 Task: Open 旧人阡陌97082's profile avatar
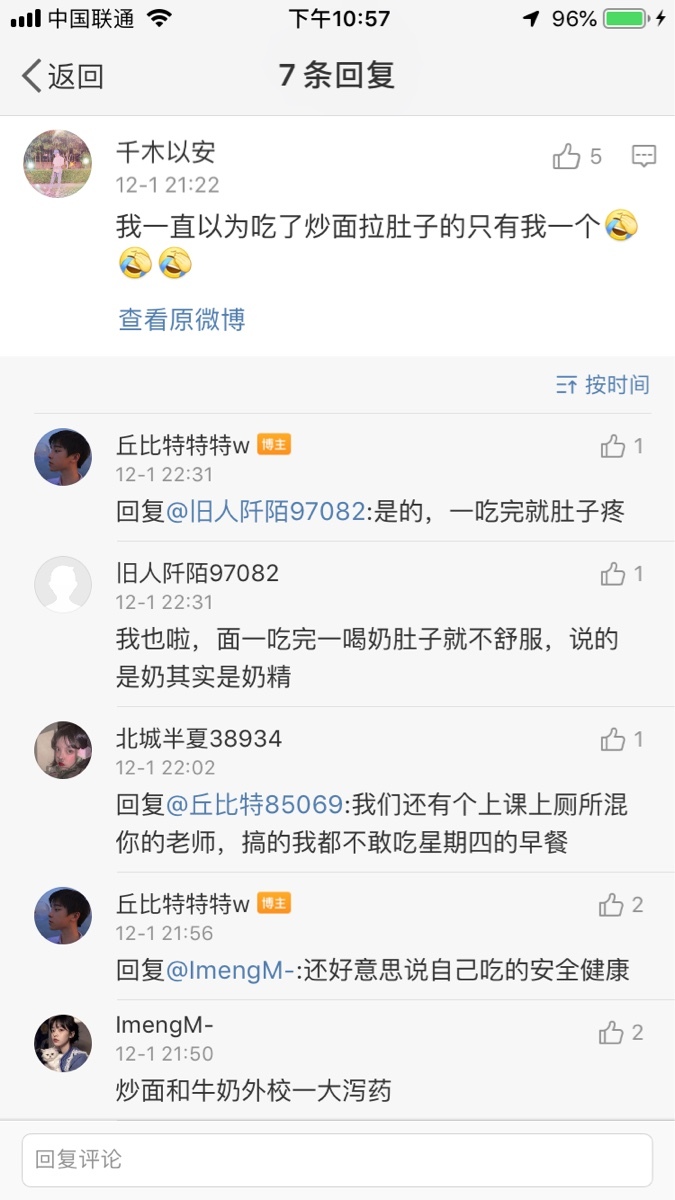(63, 584)
